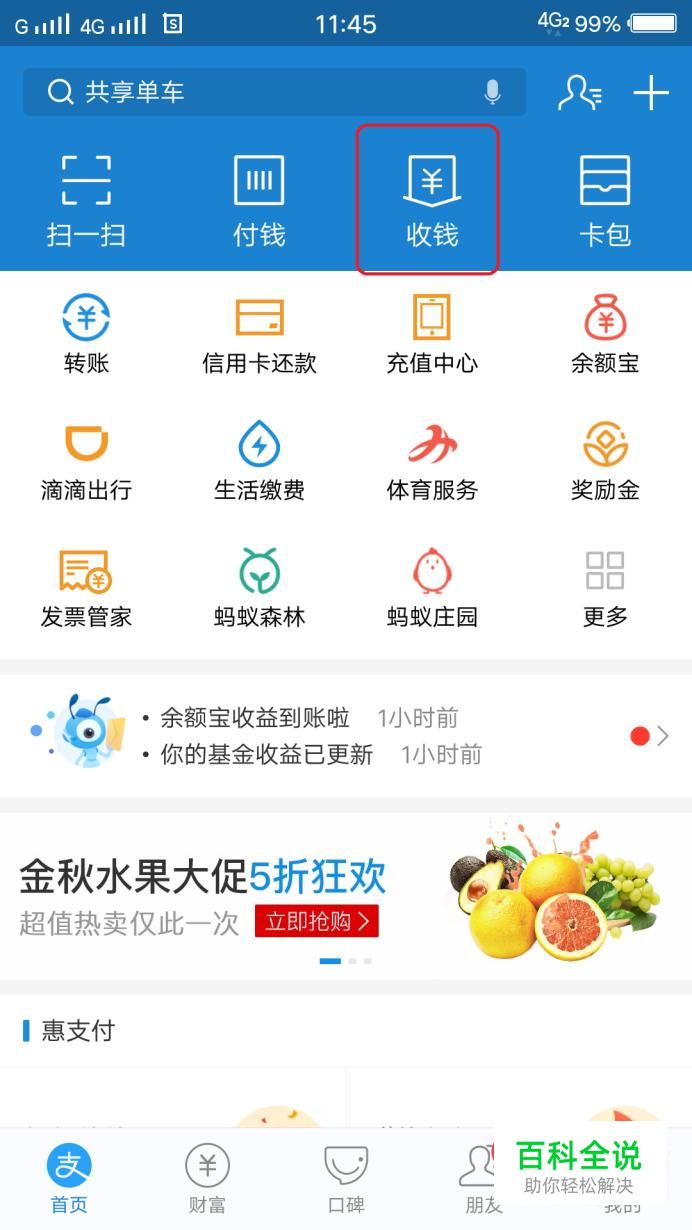Open 付钱 payment code

click(259, 200)
